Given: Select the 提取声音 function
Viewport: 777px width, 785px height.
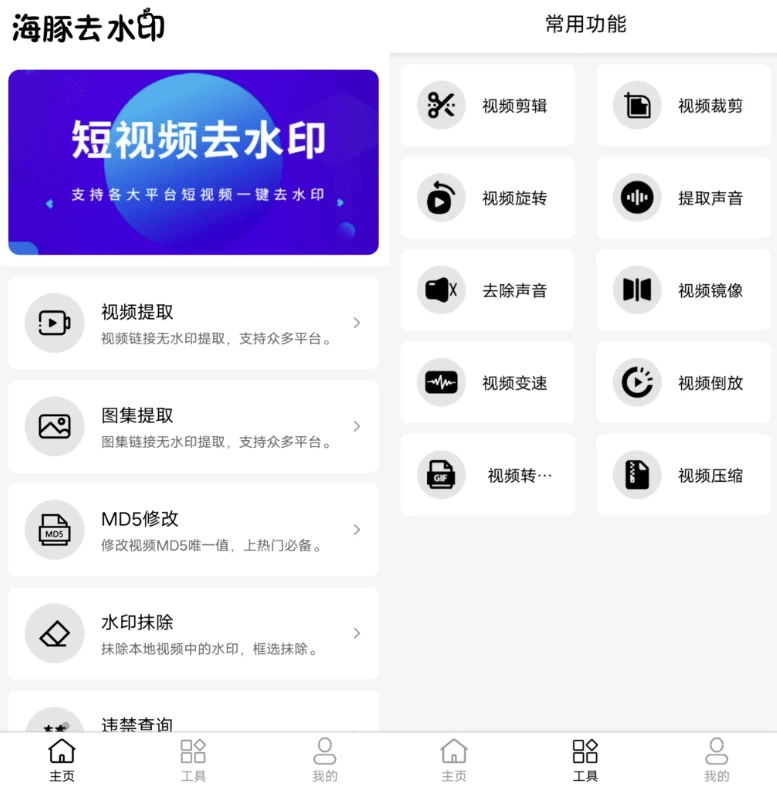Looking at the screenshot, I should click(x=684, y=198).
